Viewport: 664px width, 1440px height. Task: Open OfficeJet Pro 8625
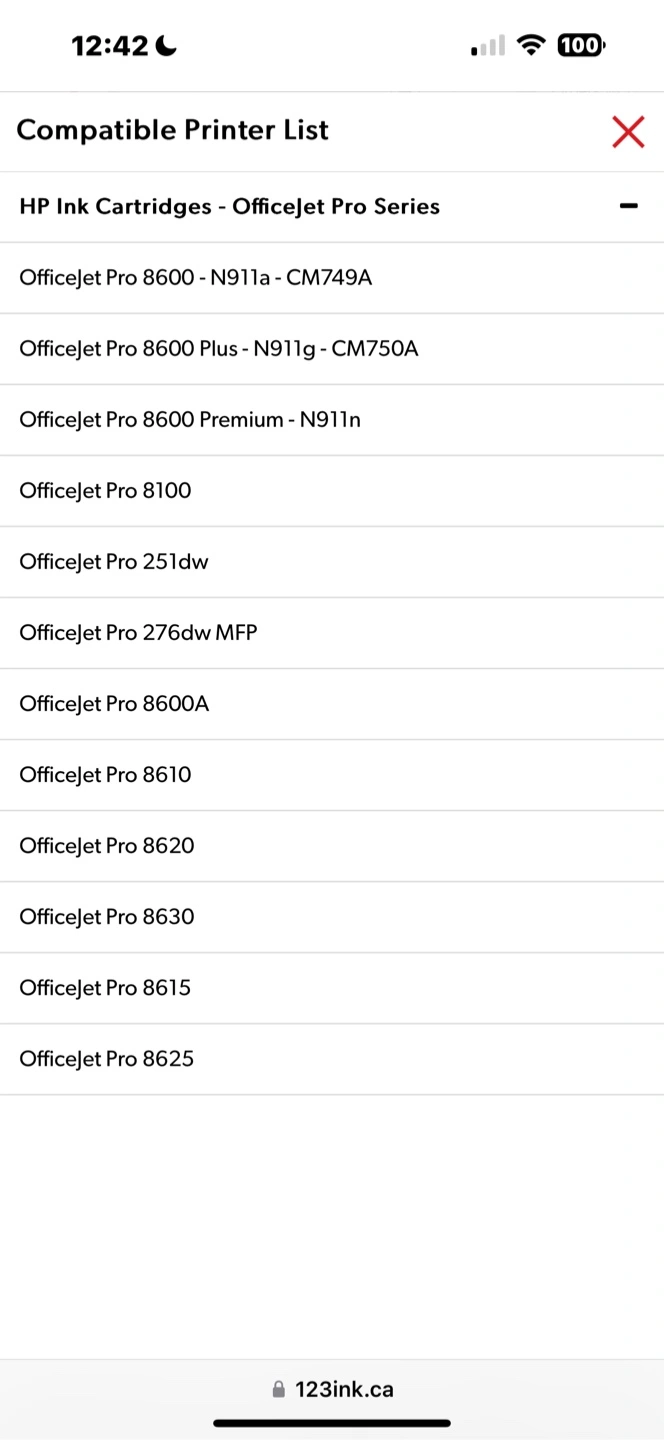(332, 1059)
